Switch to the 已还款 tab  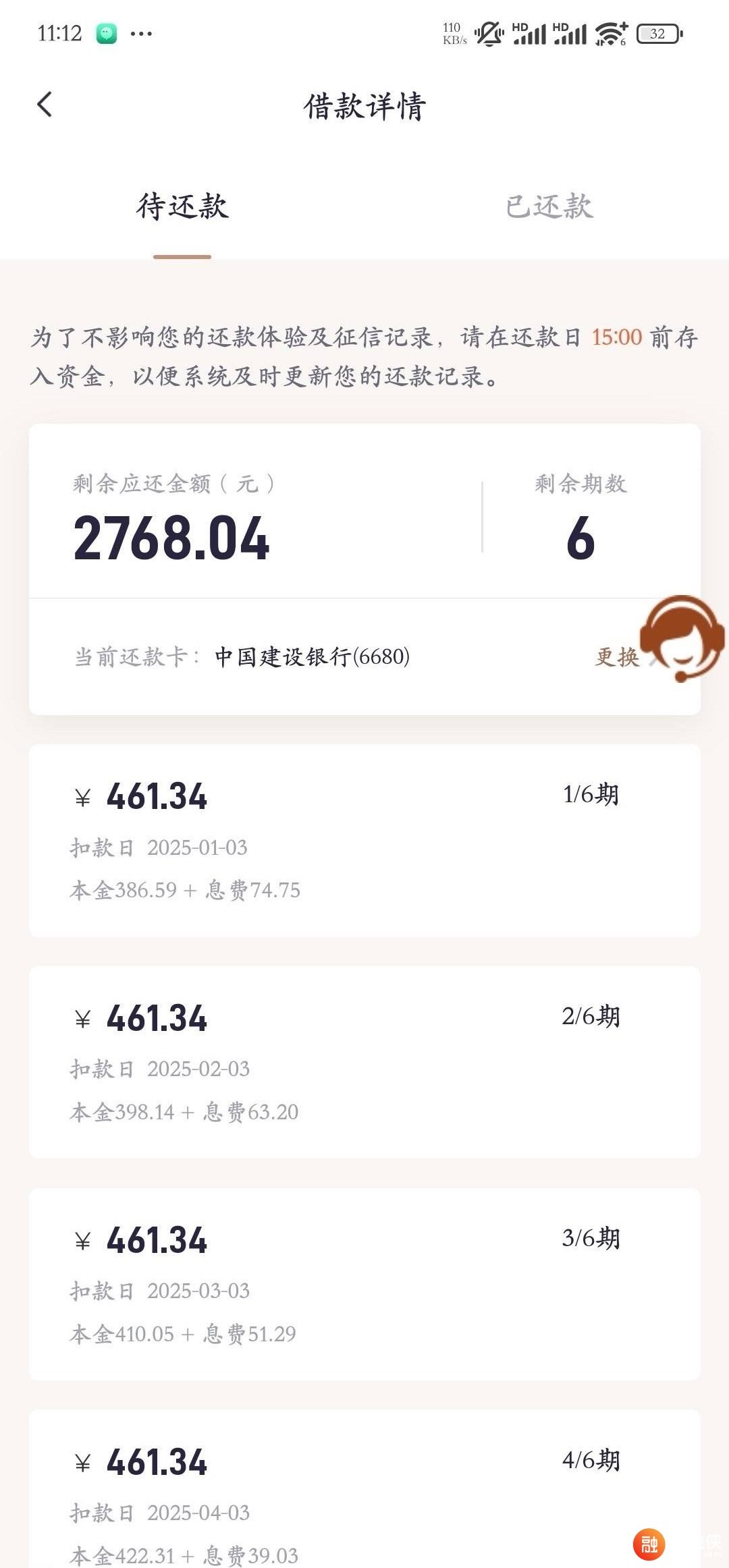tap(549, 206)
